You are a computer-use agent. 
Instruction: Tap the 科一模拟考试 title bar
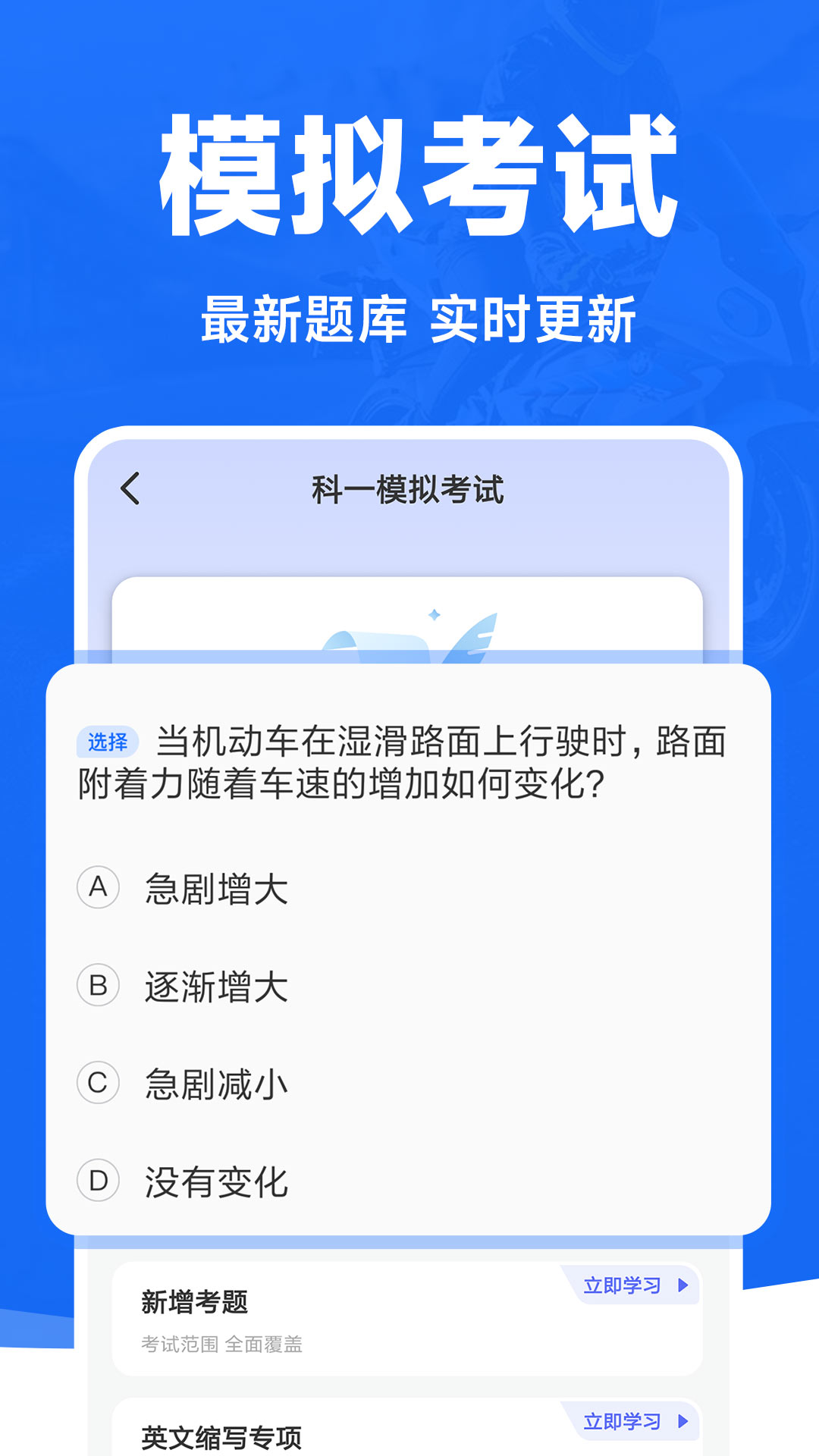[409, 489]
